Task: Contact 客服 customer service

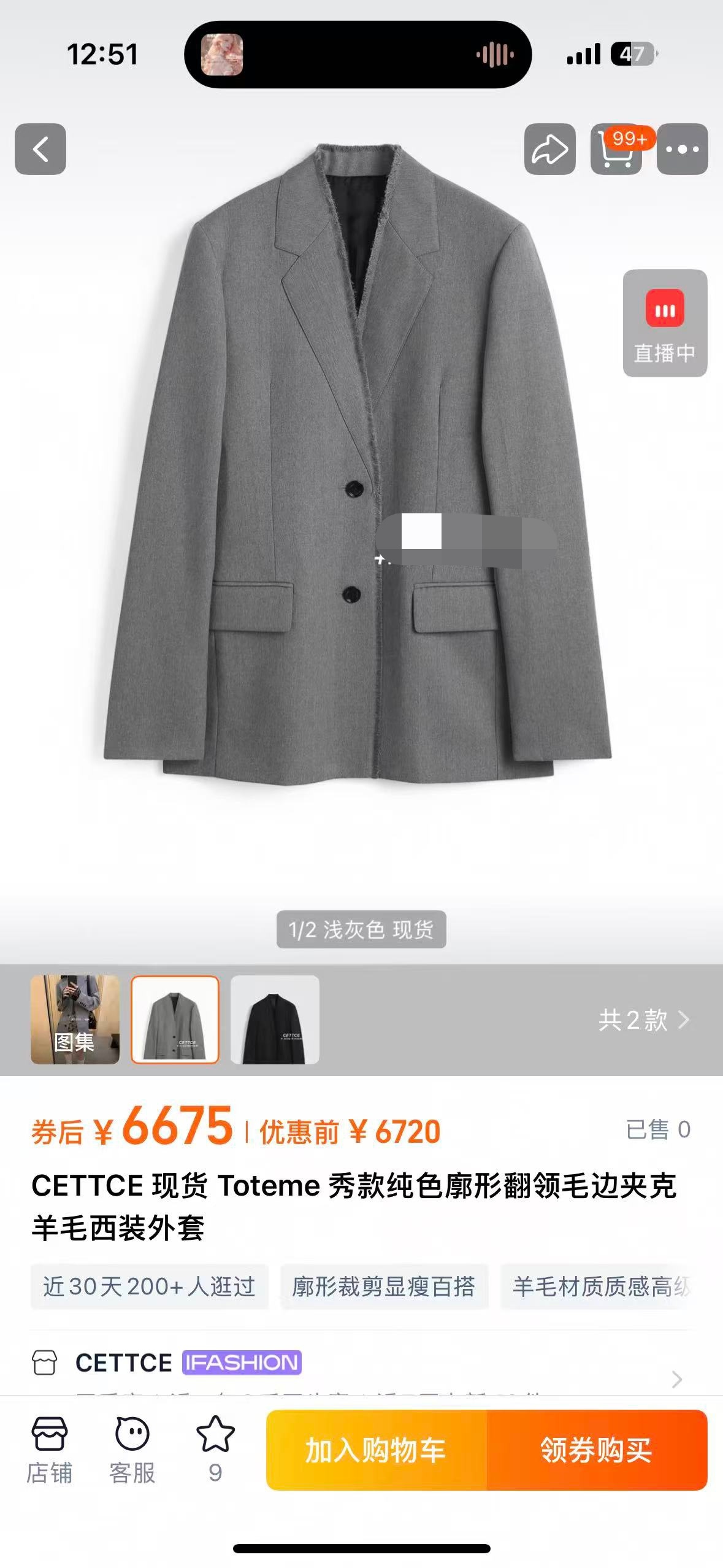Action: [x=132, y=1450]
